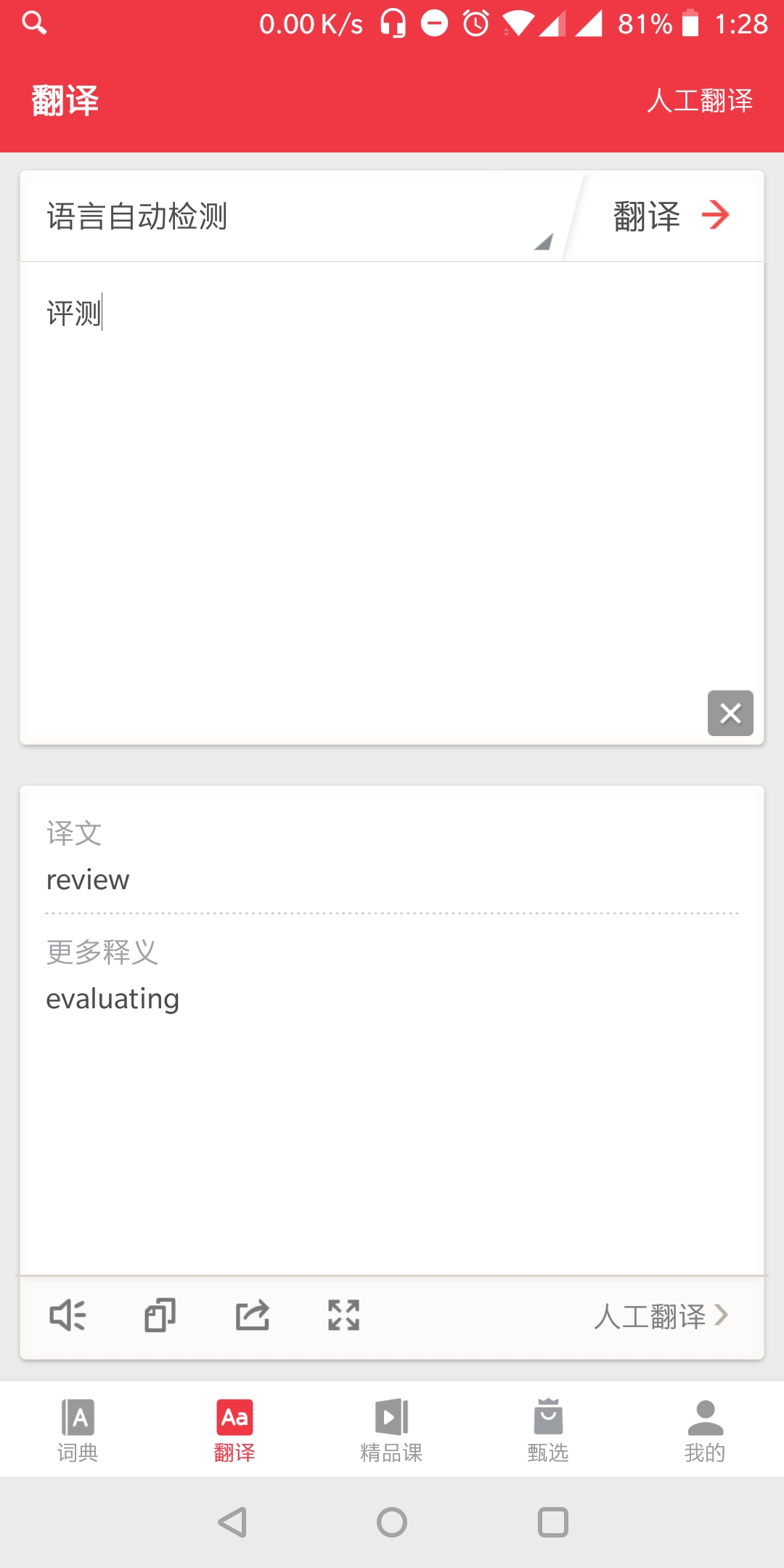
Task: Clear the input text with the X button
Action: pyautogui.click(x=730, y=713)
